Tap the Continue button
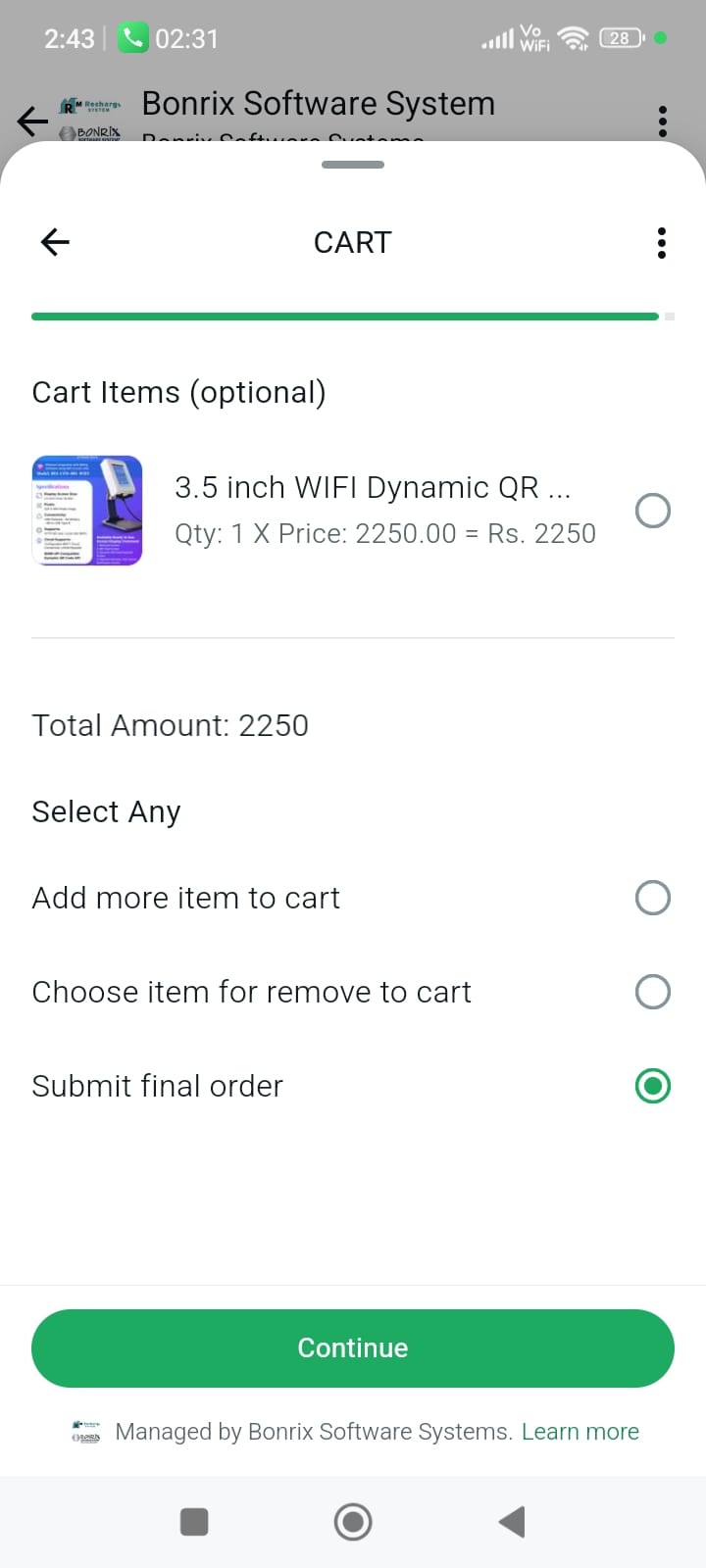Screen dimensions: 706x1568 353,1347
